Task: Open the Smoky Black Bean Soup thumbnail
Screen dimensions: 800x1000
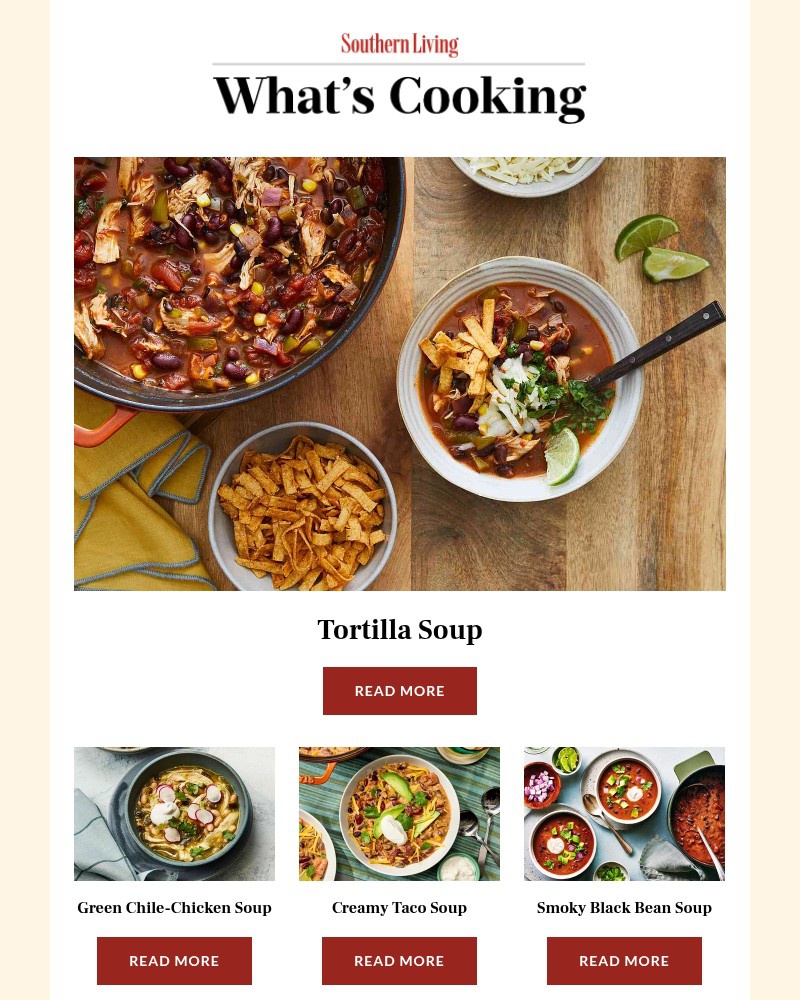Action: point(624,813)
